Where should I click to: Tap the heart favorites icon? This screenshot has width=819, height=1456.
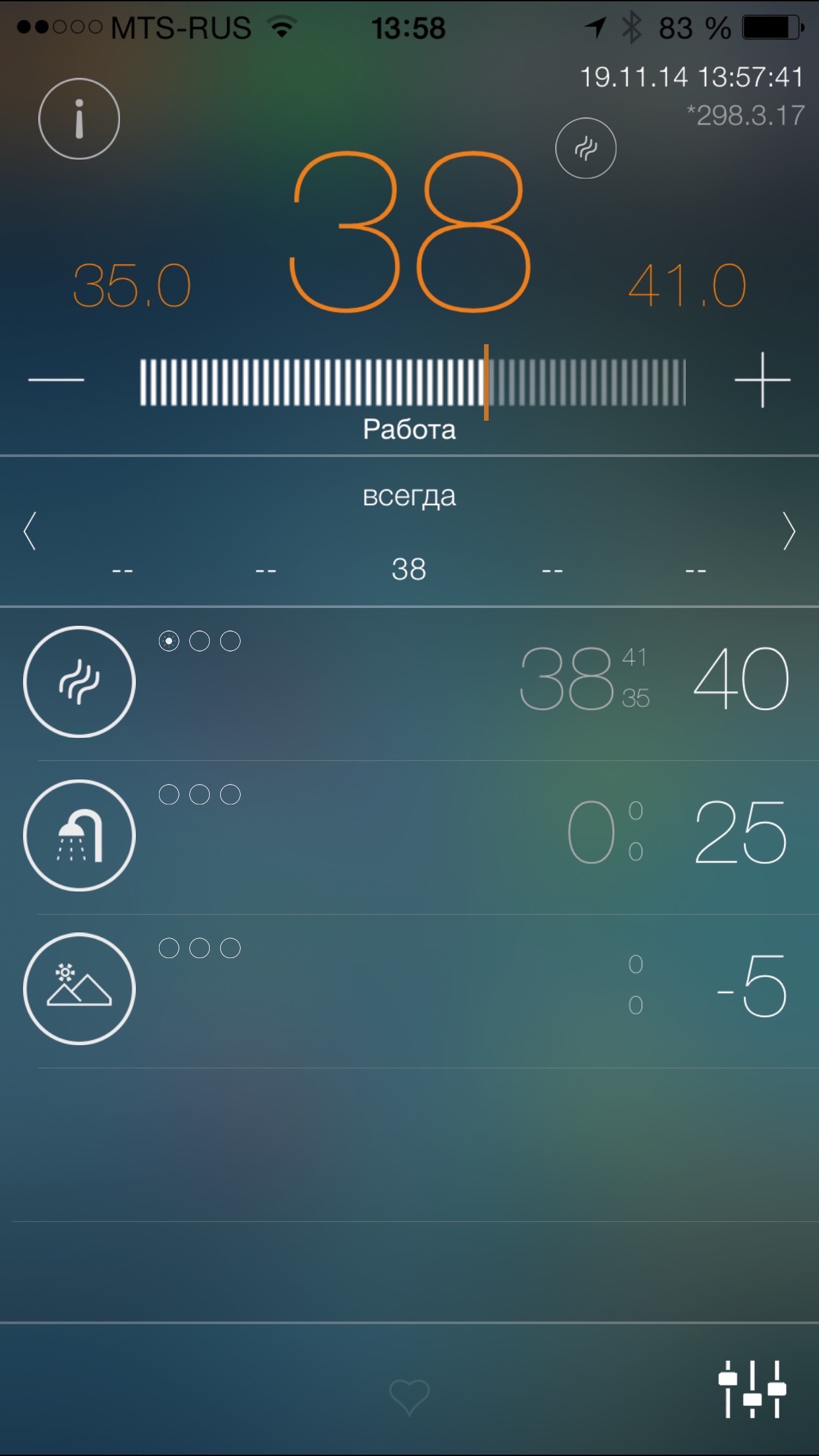point(409,1396)
